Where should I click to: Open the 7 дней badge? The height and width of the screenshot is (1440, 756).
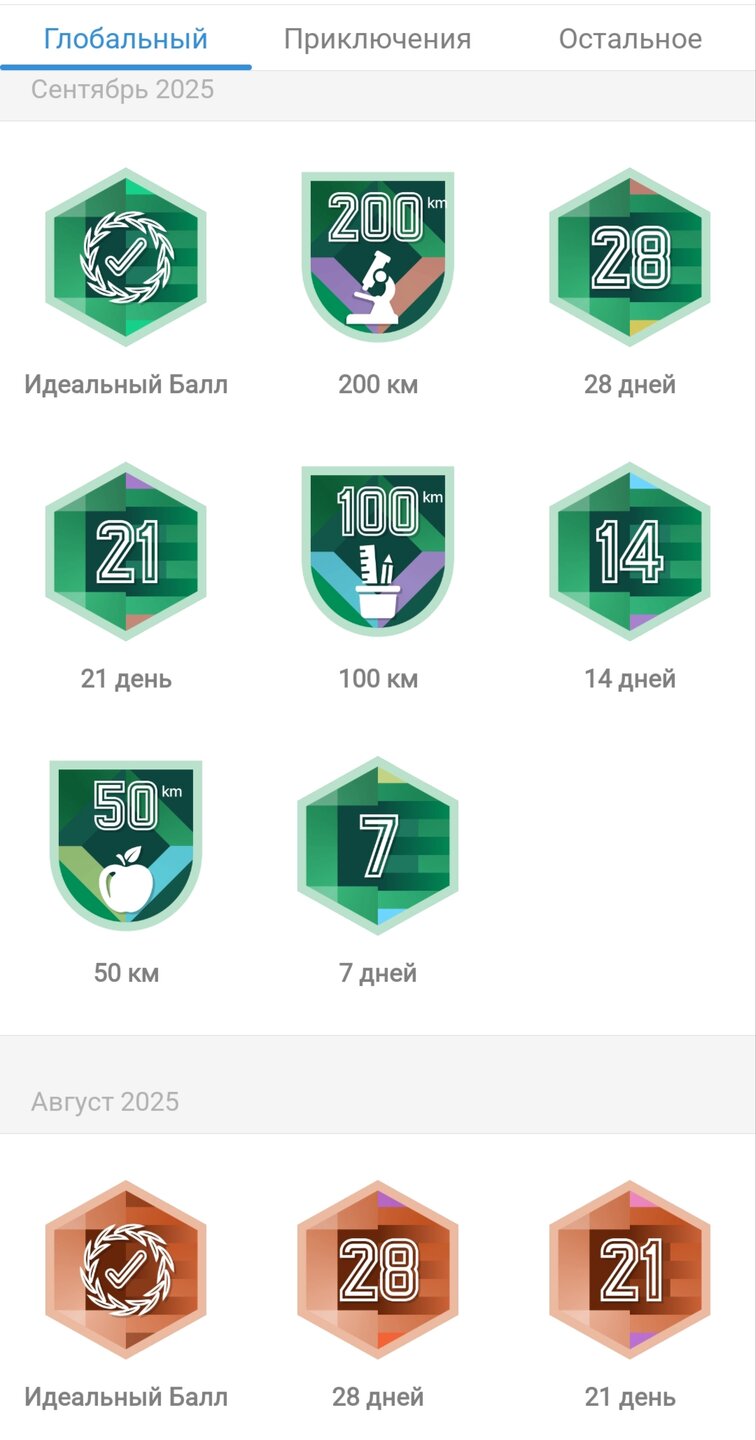[378, 846]
